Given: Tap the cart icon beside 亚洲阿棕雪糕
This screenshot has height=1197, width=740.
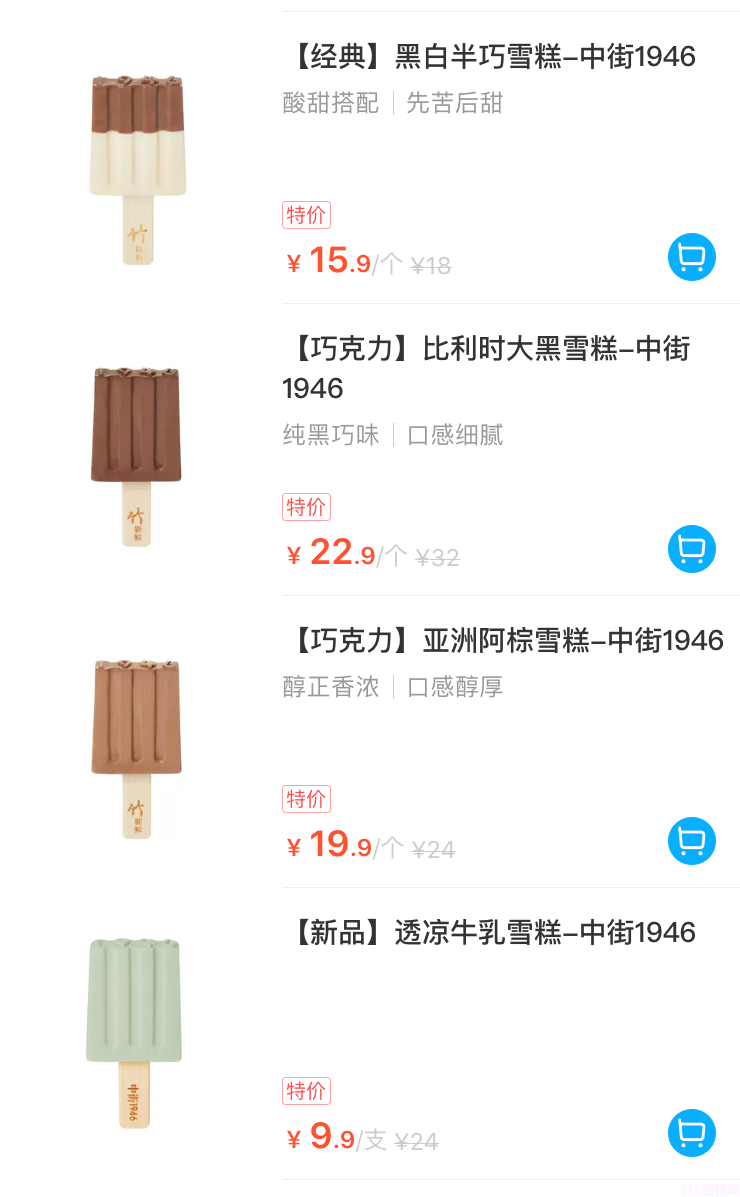Looking at the screenshot, I should (691, 841).
